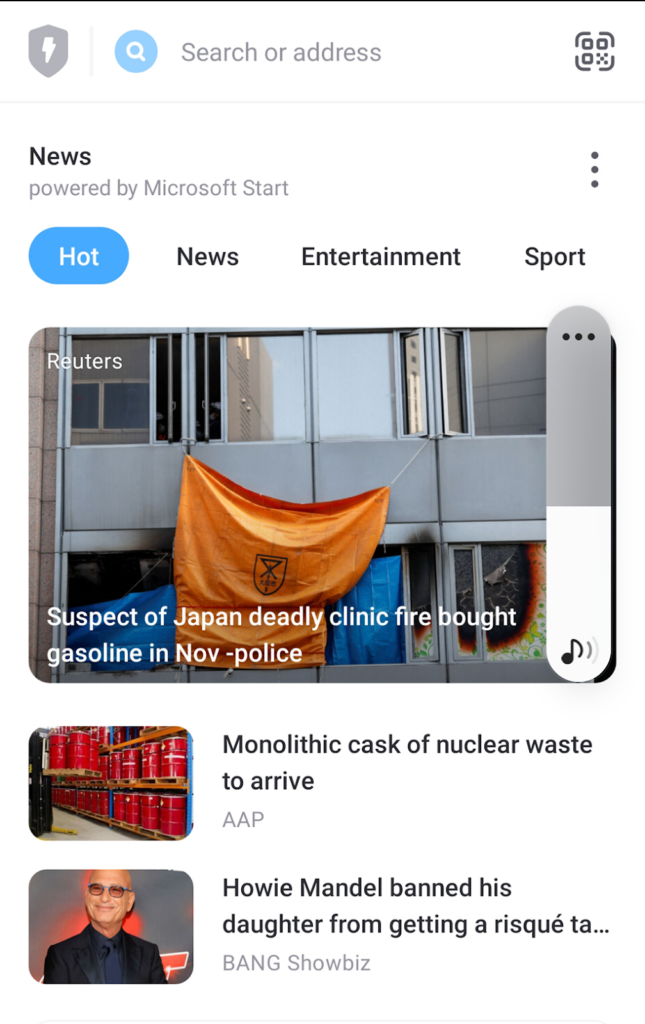Switch to the News tab
The width and height of the screenshot is (645, 1024).
[207, 256]
